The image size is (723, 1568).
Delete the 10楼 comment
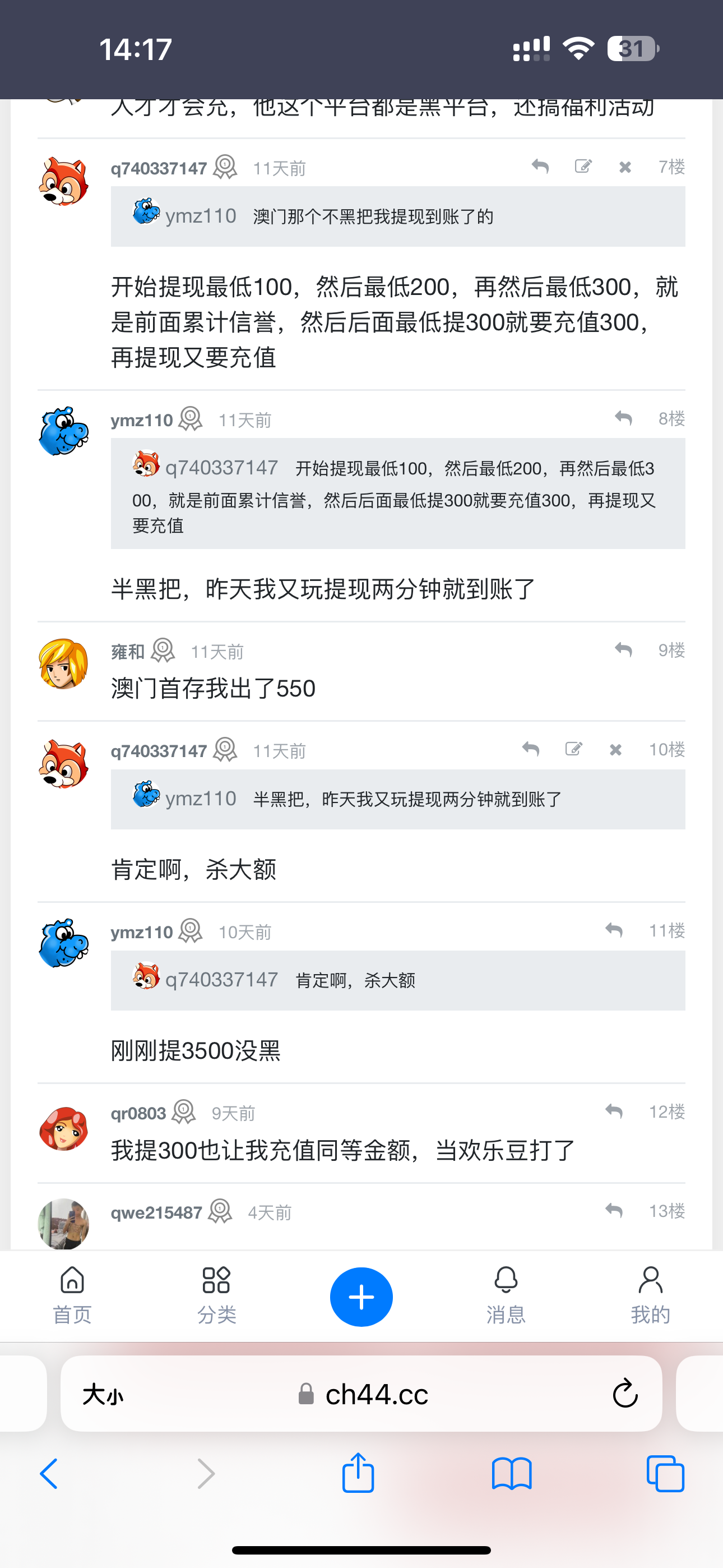616,749
